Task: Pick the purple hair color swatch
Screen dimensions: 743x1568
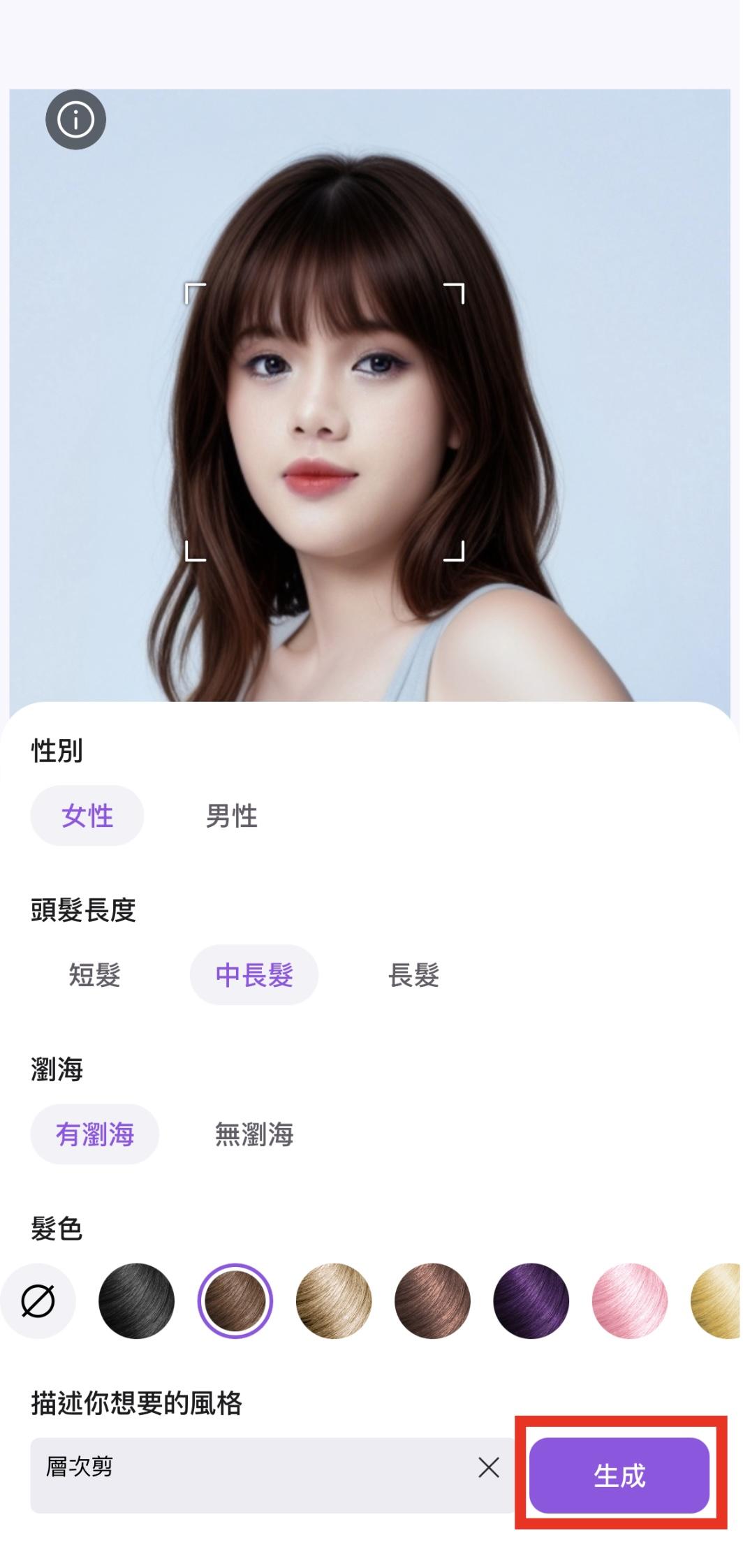Action: tap(531, 1300)
